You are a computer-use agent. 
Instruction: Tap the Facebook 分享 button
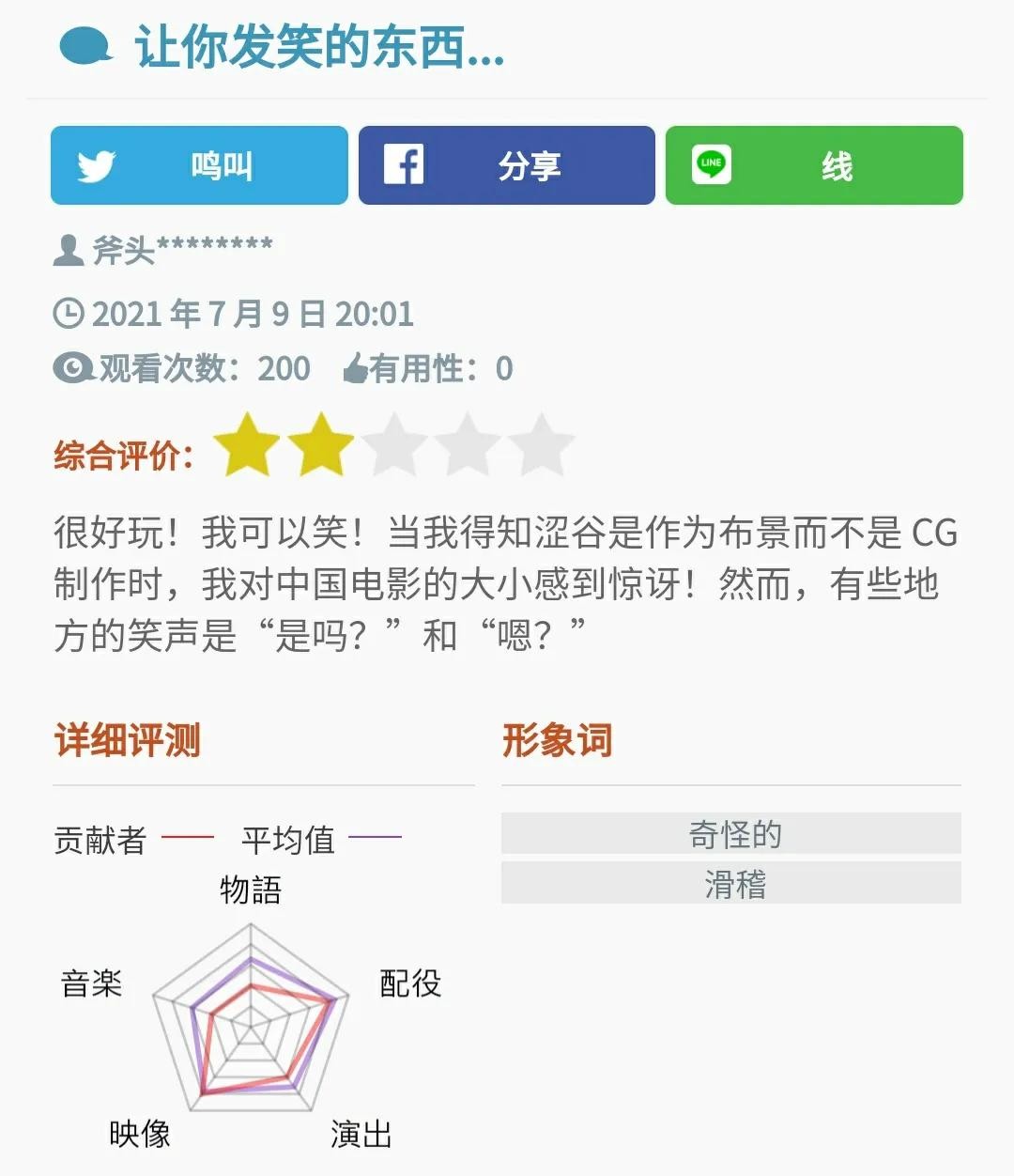(x=506, y=166)
